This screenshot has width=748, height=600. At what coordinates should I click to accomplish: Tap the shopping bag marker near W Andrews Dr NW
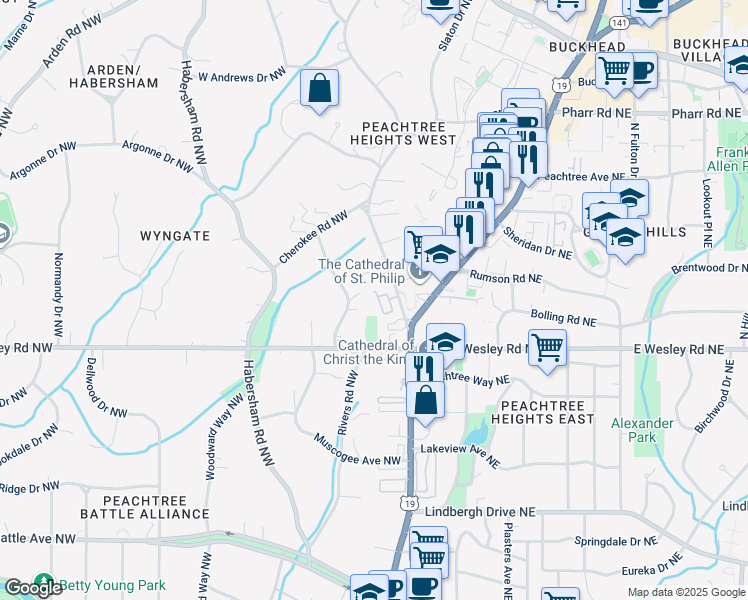click(319, 88)
